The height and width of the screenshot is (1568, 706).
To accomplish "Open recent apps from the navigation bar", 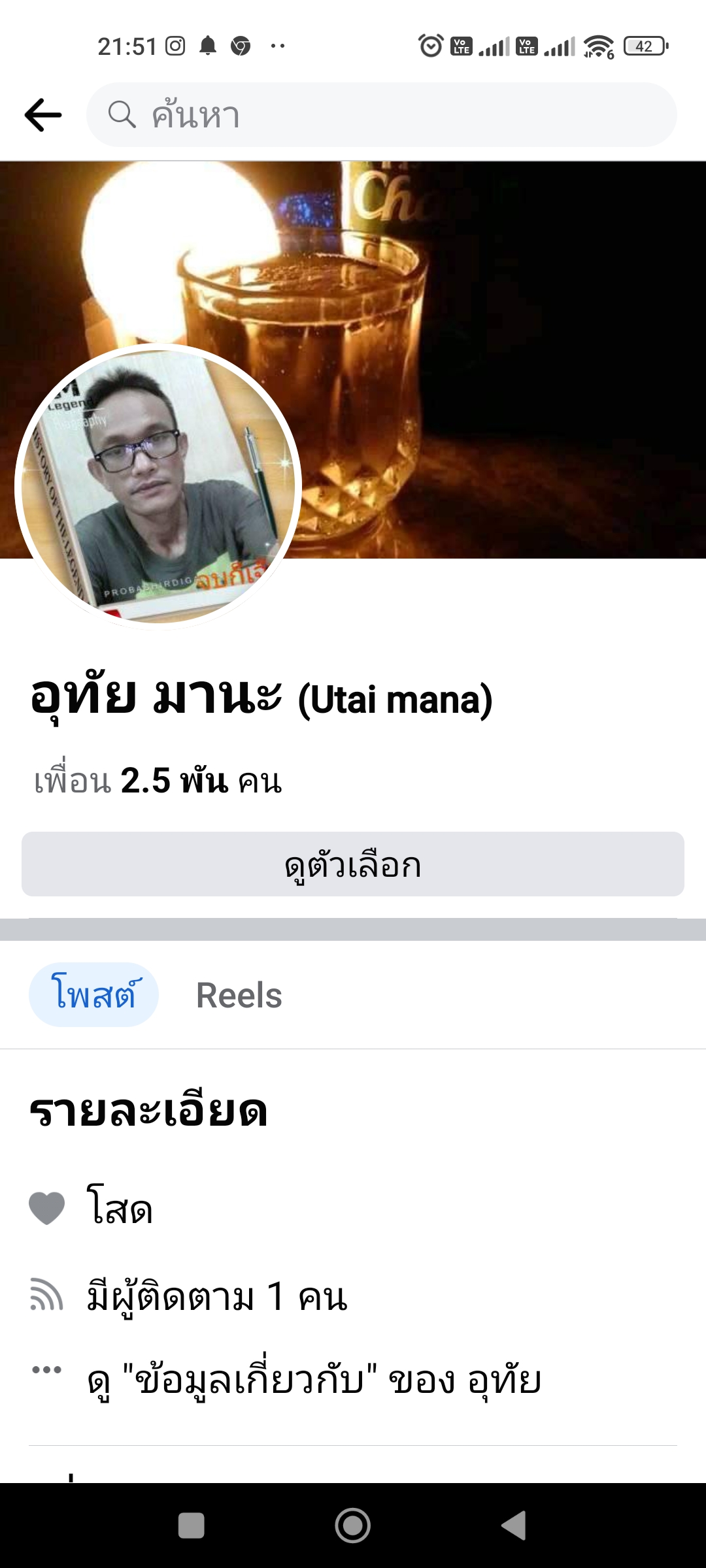I will [x=192, y=1526].
